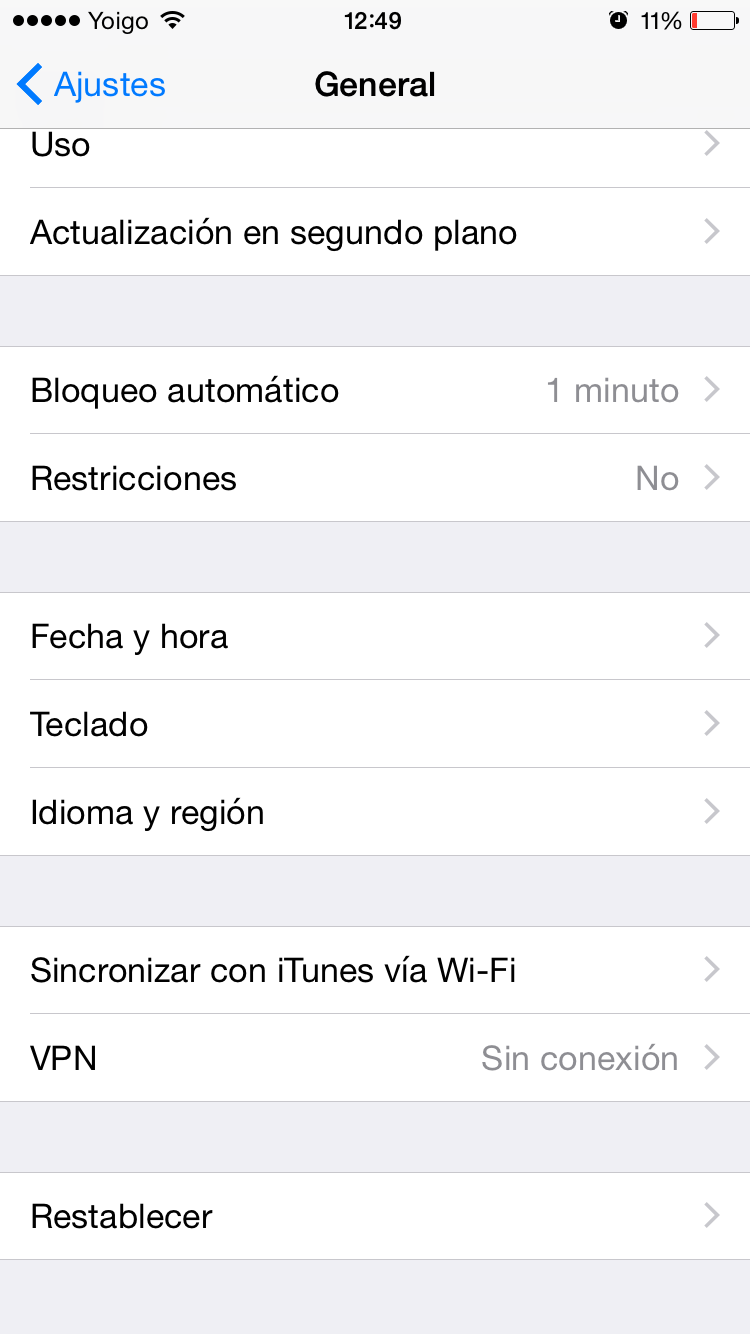The width and height of the screenshot is (750, 1334).
Task: Open Restricciones settings
Action: pos(375,478)
